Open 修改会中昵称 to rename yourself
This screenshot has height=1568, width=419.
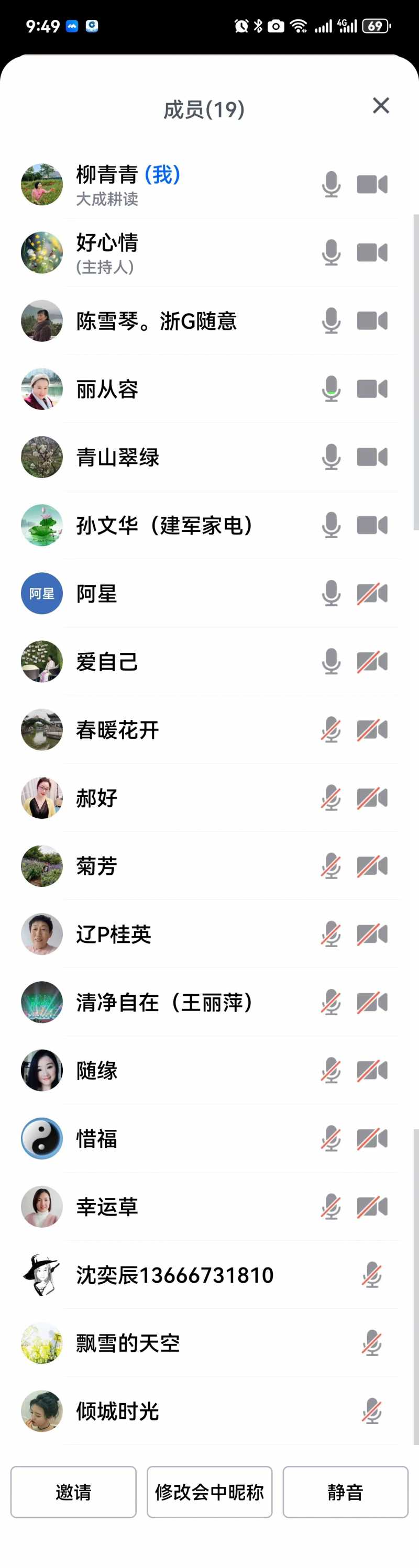(x=210, y=1492)
